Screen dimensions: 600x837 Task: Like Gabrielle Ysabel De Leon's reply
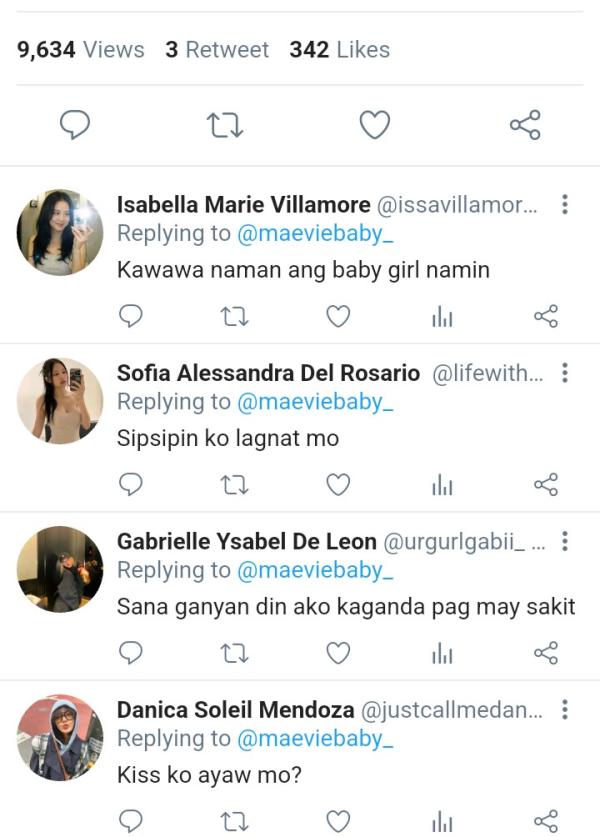(339, 653)
